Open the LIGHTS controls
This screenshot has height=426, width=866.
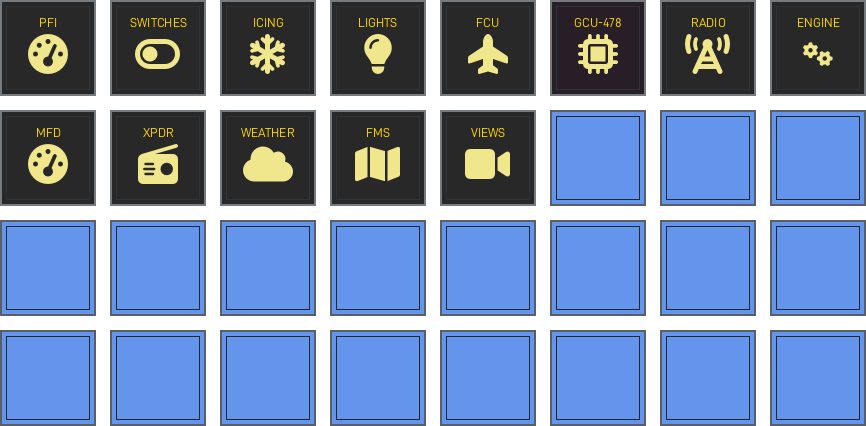(x=378, y=48)
